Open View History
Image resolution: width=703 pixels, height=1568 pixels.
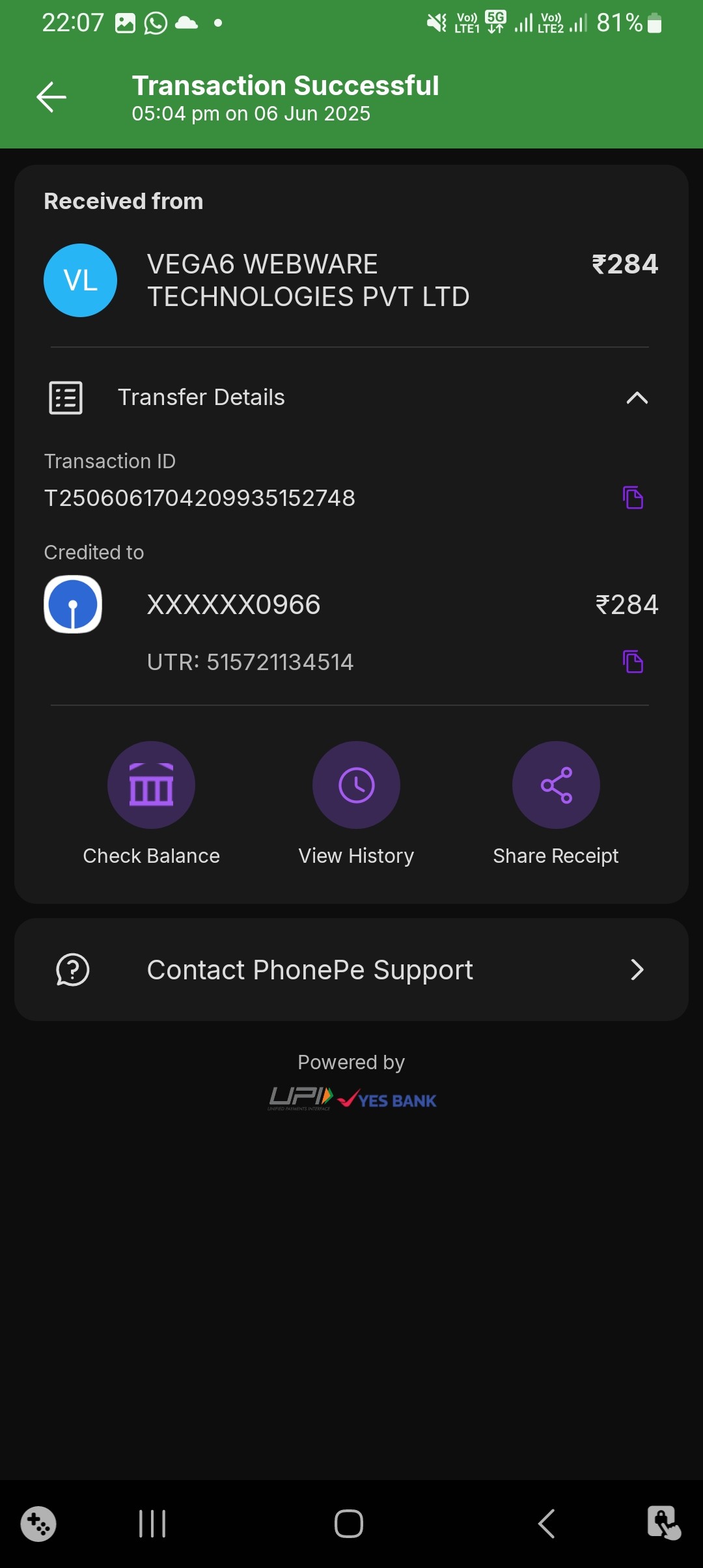(356, 785)
